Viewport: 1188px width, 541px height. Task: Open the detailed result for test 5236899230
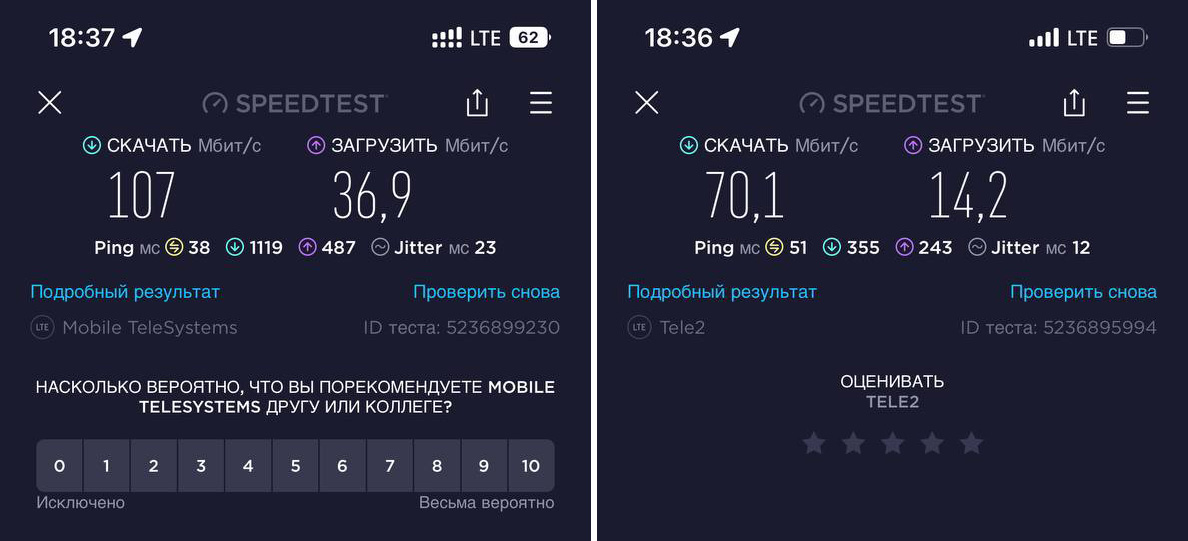click(125, 292)
